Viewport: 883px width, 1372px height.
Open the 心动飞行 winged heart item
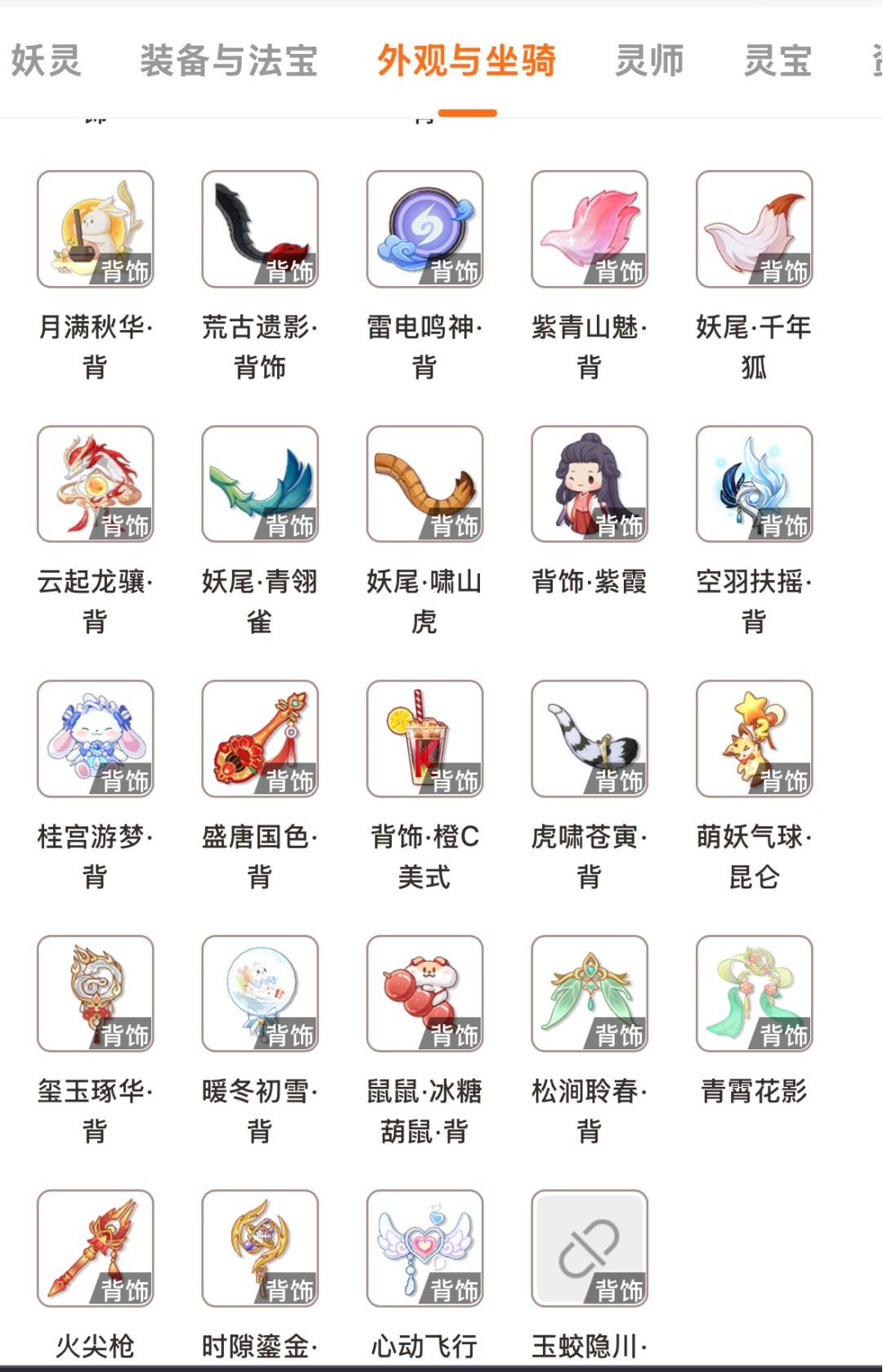[424, 1250]
